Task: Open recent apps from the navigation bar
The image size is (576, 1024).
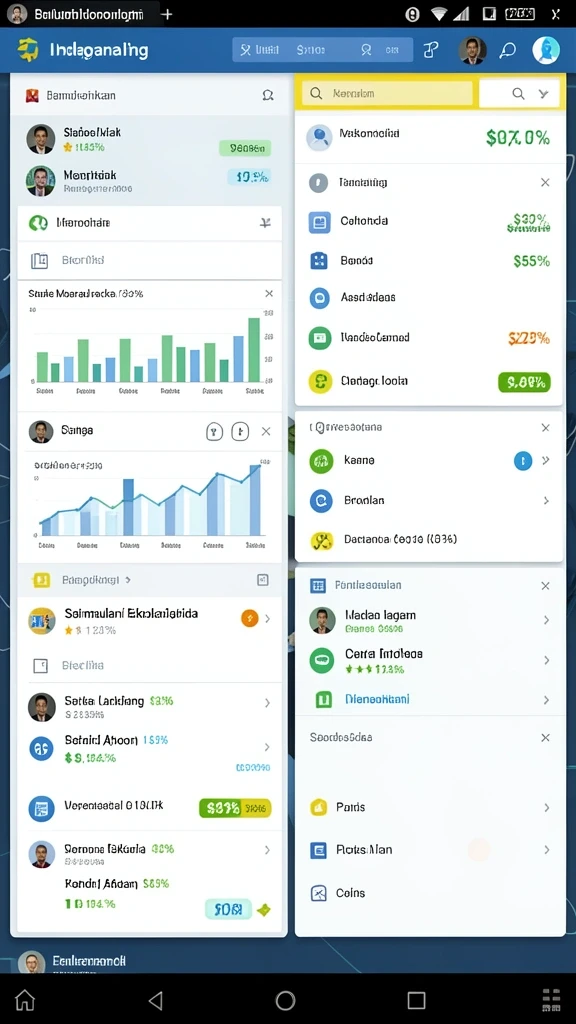Action: click(416, 1000)
